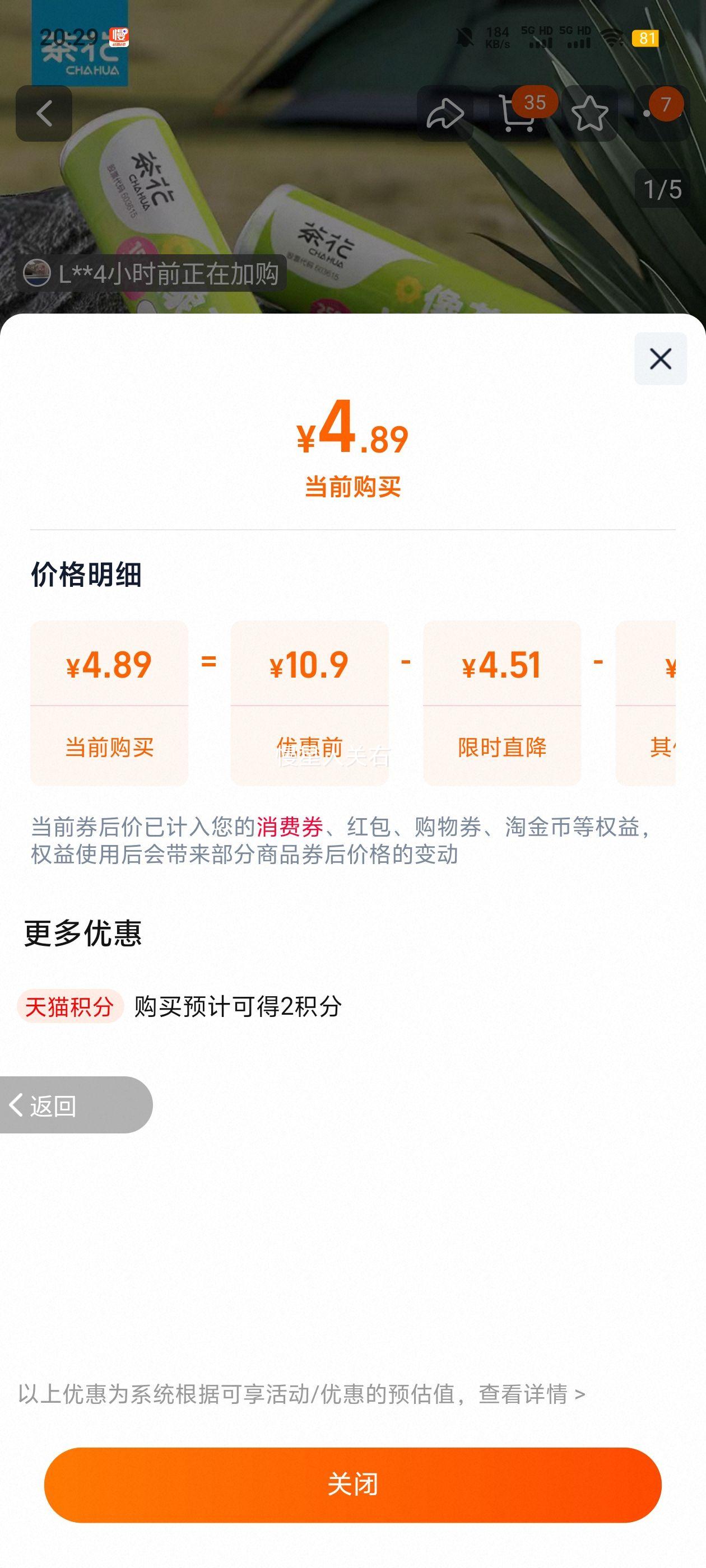Tap the 1/5 image carousel indicator
The width and height of the screenshot is (706, 1568).
coord(661,188)
